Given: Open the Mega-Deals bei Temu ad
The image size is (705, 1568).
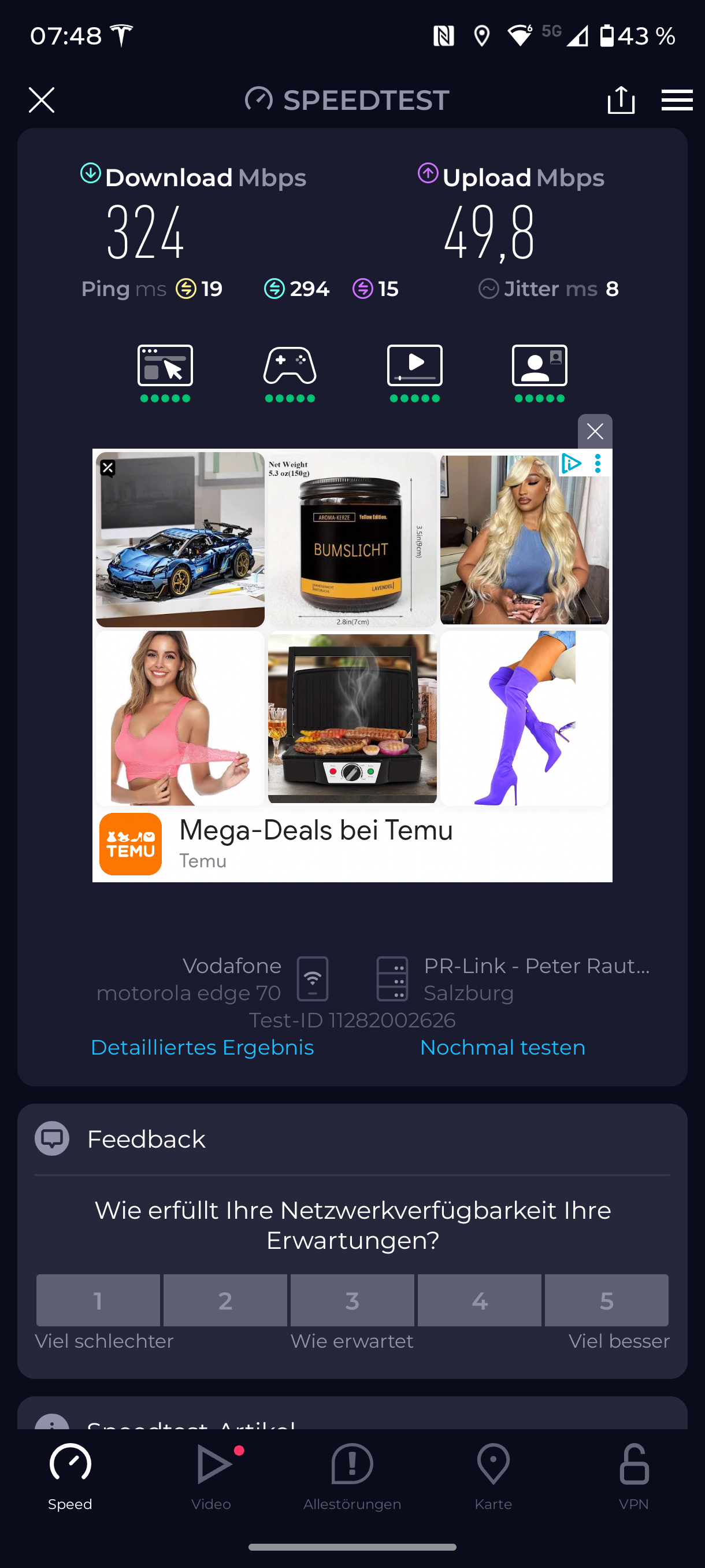Looking at the screenshot, I should tap(316, 831).
